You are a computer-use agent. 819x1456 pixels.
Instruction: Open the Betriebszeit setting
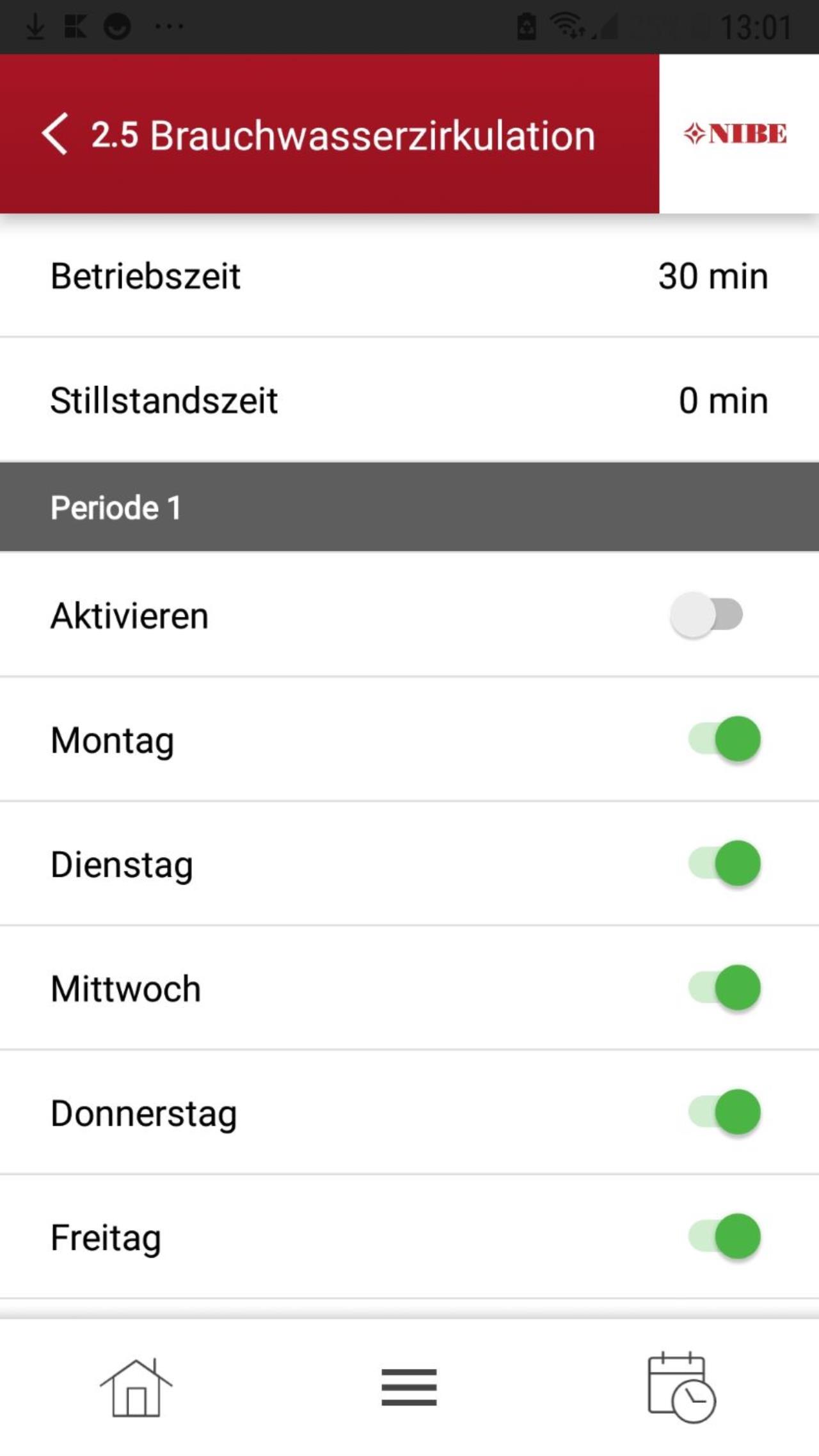(x=409, y=276)
